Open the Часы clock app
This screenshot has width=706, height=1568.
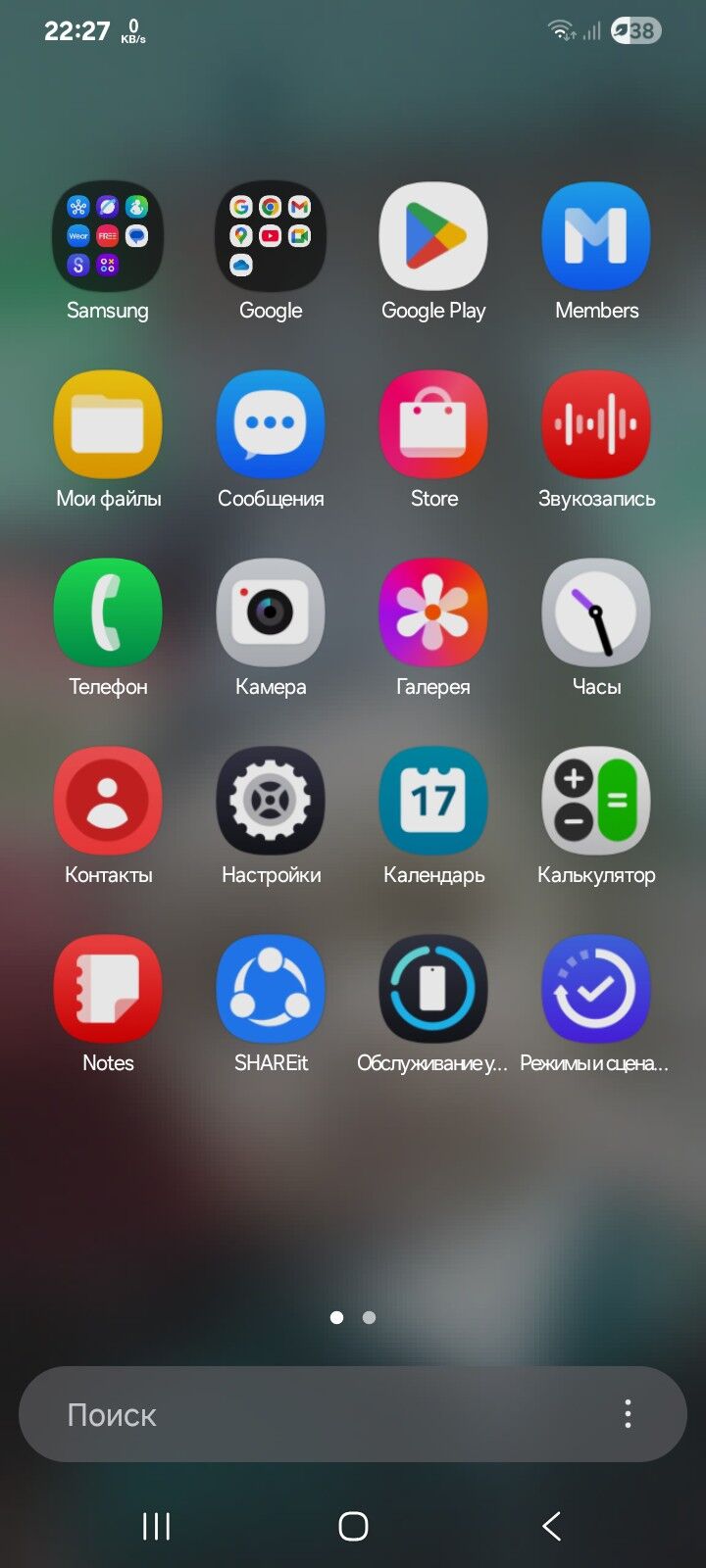click(x=596, y=612)
